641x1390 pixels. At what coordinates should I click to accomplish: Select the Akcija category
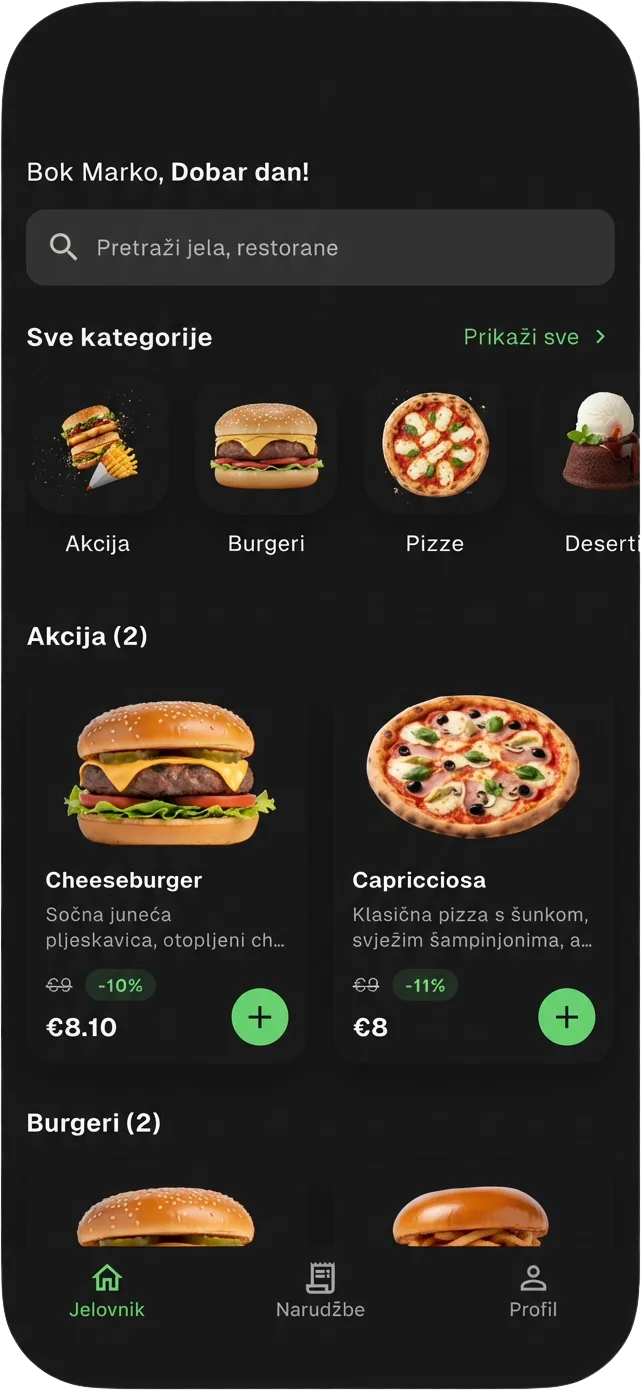[98, 465]
